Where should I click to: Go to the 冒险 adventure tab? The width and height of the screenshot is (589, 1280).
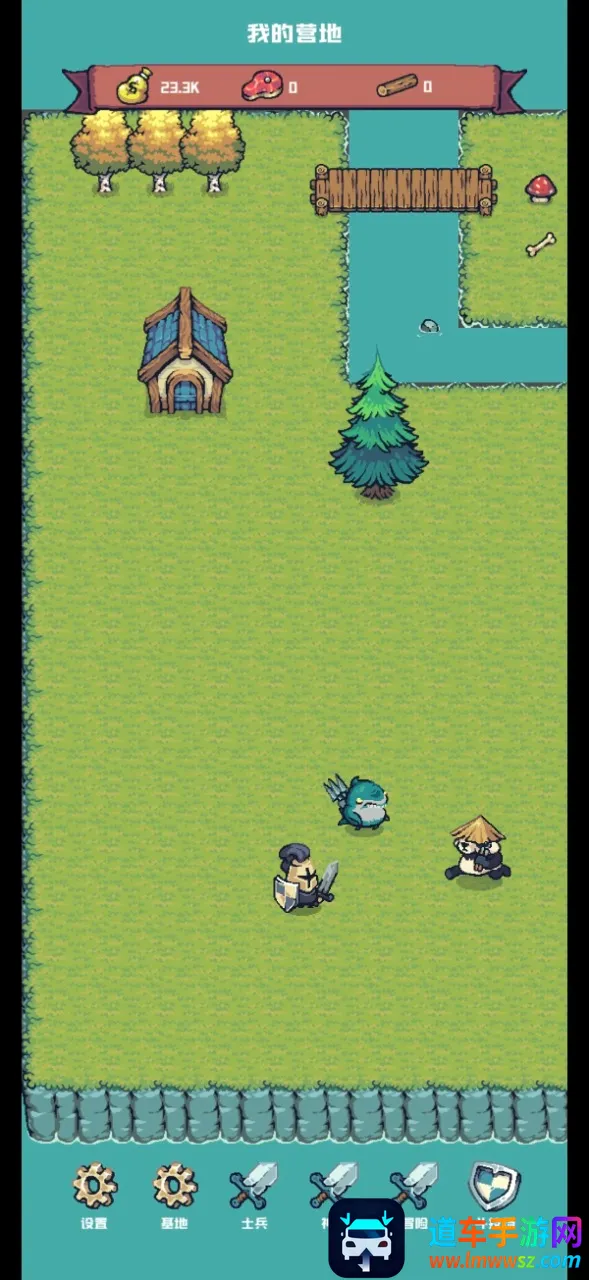point(414,1195)
